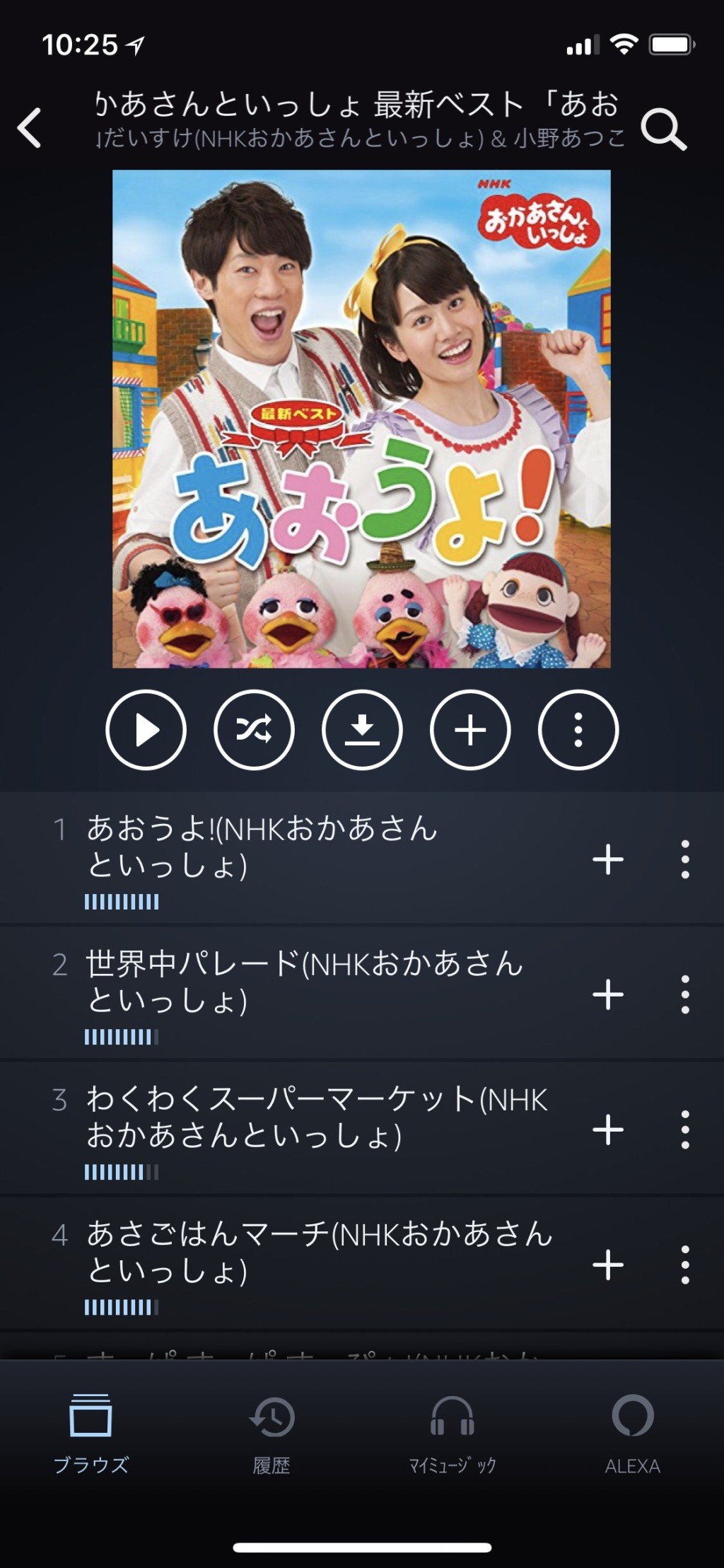Add わくわくスーパーマーケット with its plus icon
Image resolution: width=724 pixels, height=1568 pixels.
[x=608, y=1129]
